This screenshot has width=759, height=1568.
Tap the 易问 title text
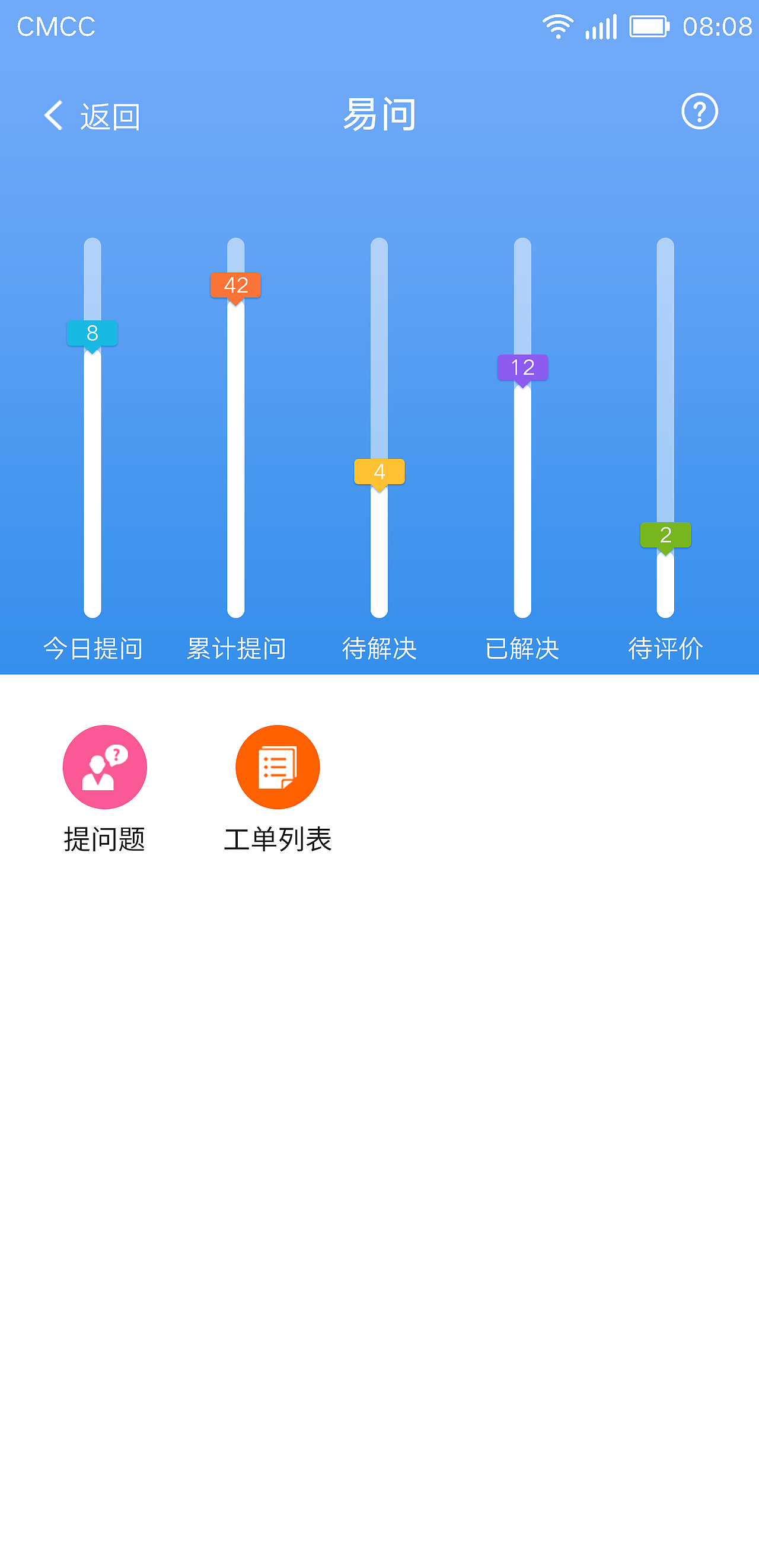[x=379, y=114]
